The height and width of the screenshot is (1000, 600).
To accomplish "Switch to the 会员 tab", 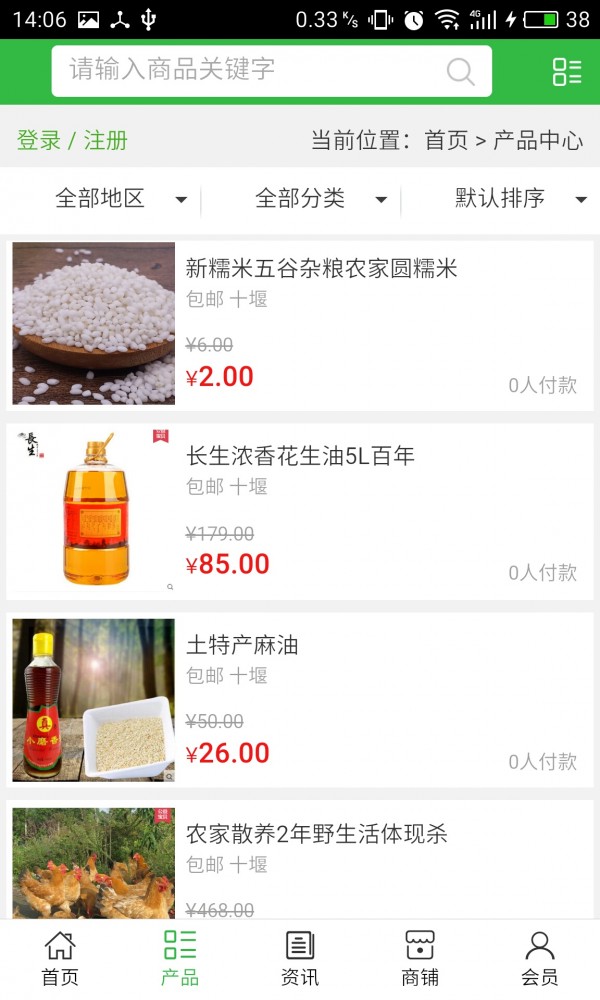I will [x=540, y=958].
